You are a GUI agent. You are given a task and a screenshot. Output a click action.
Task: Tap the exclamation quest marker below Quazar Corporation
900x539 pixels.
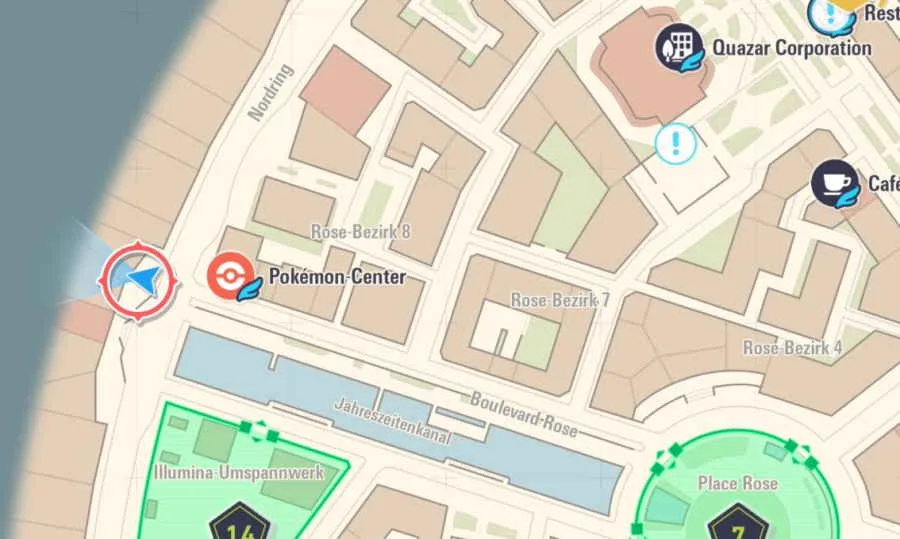pyautogui.click(x=676, y=144)
